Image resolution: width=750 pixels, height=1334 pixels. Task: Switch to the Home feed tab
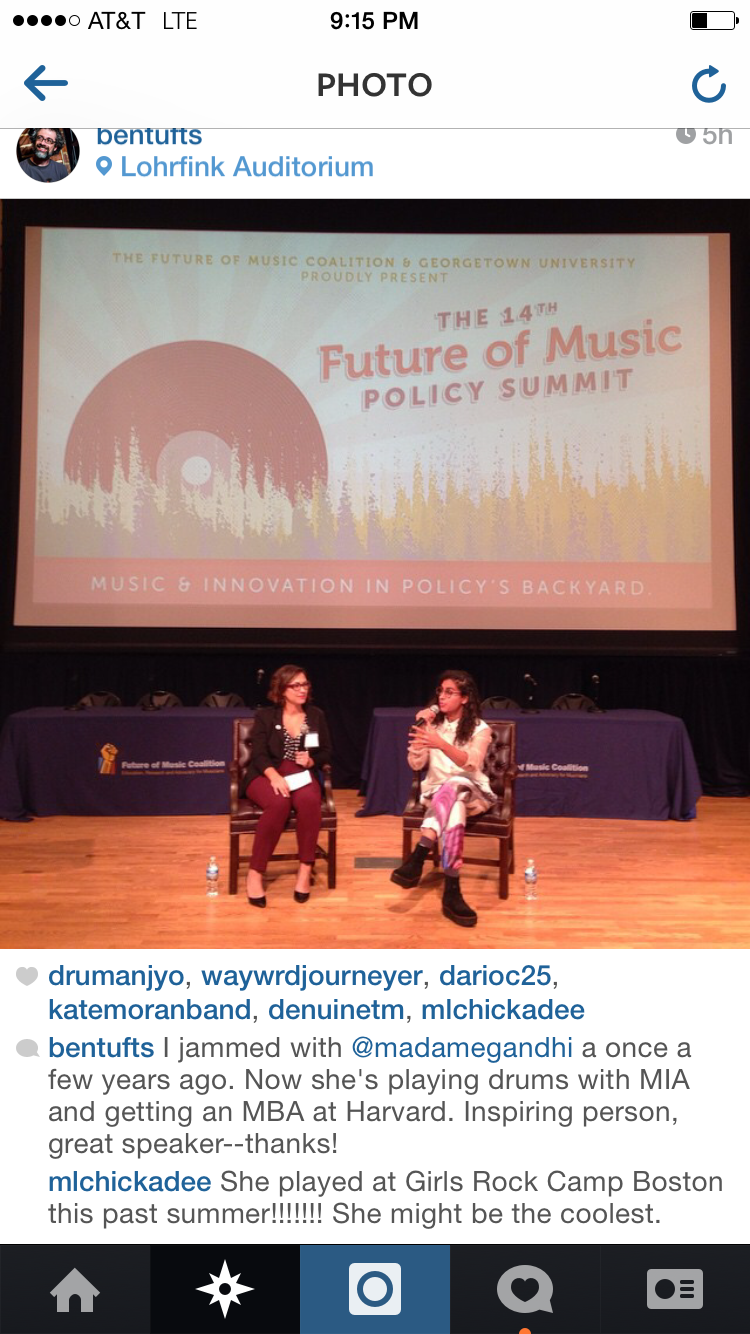point(75,1290)
